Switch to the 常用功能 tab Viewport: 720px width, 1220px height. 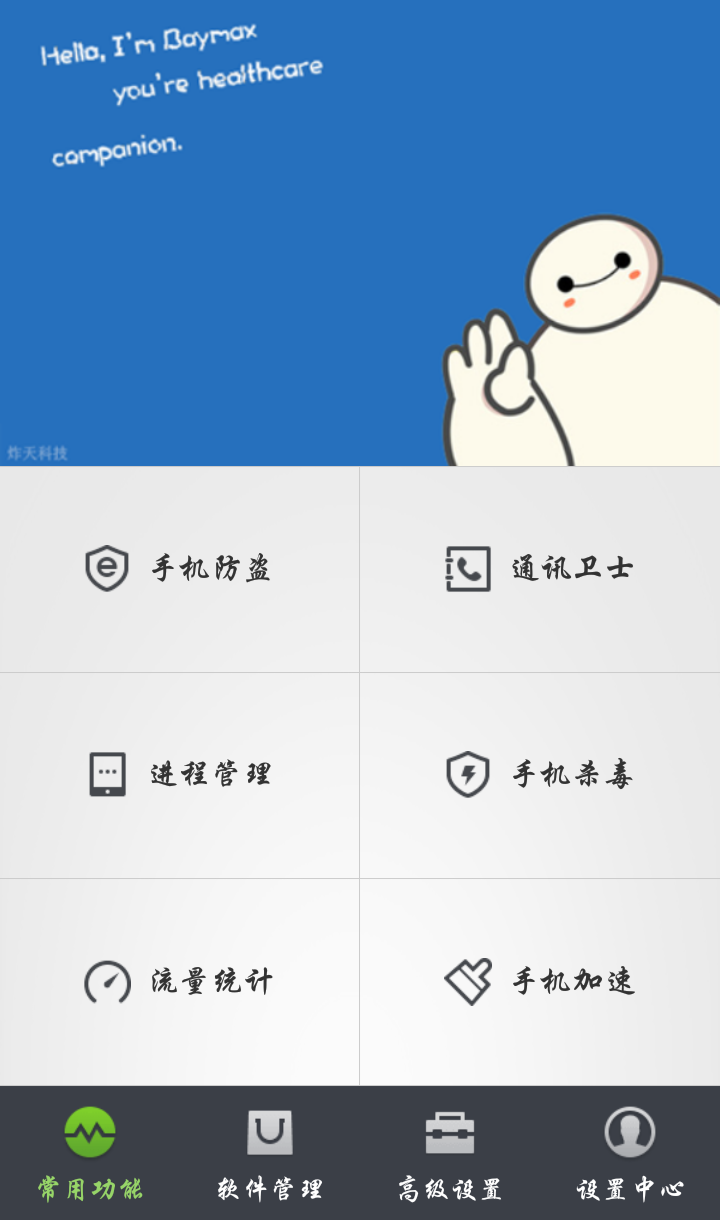click(x=90, y=1153)
